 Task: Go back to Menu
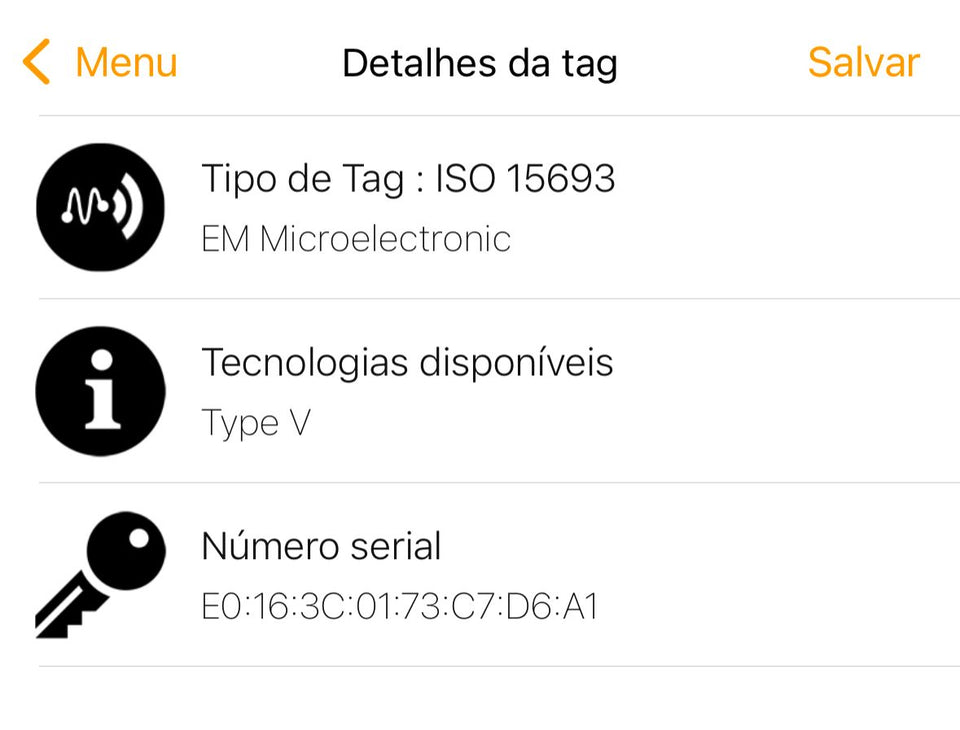click(x=100, y=63)
